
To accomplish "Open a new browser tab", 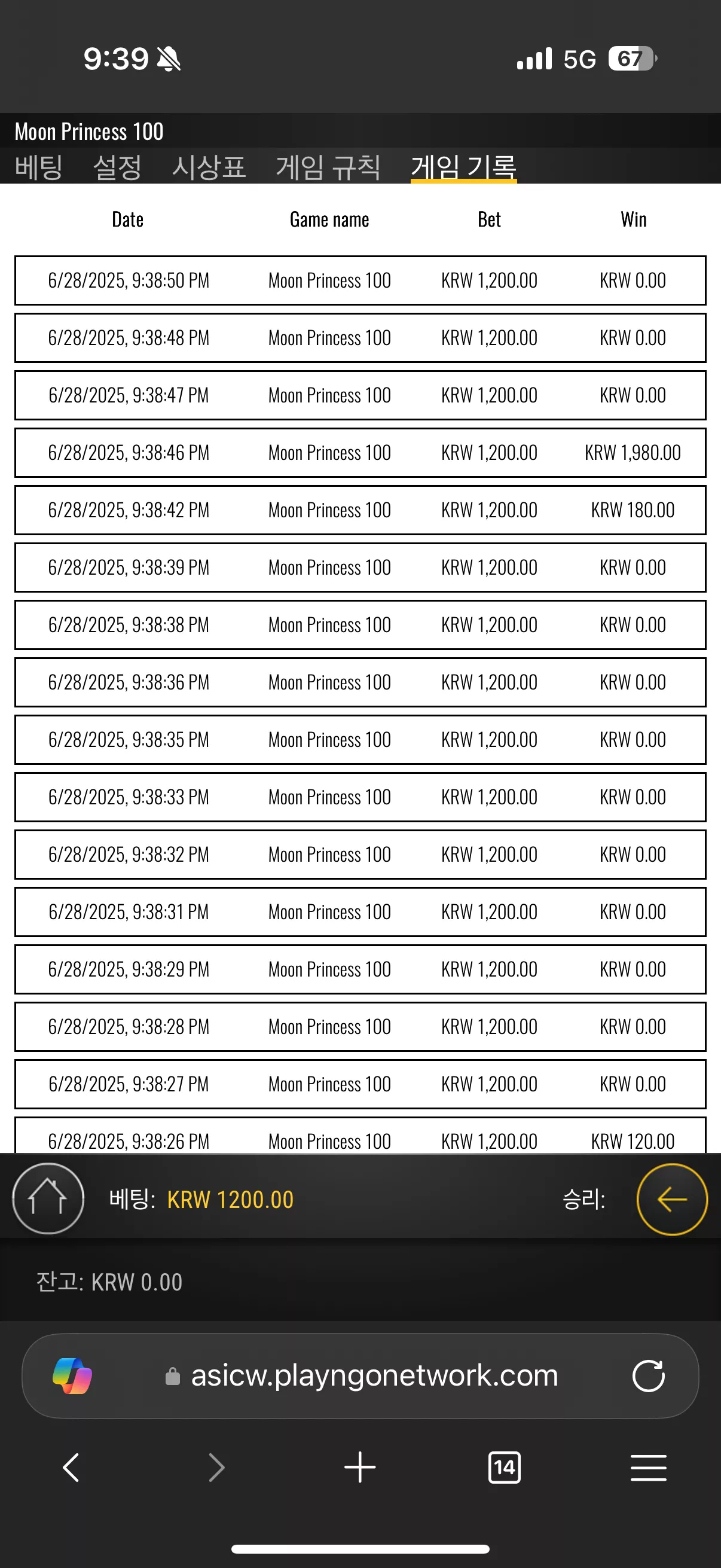I will 359,1468.
